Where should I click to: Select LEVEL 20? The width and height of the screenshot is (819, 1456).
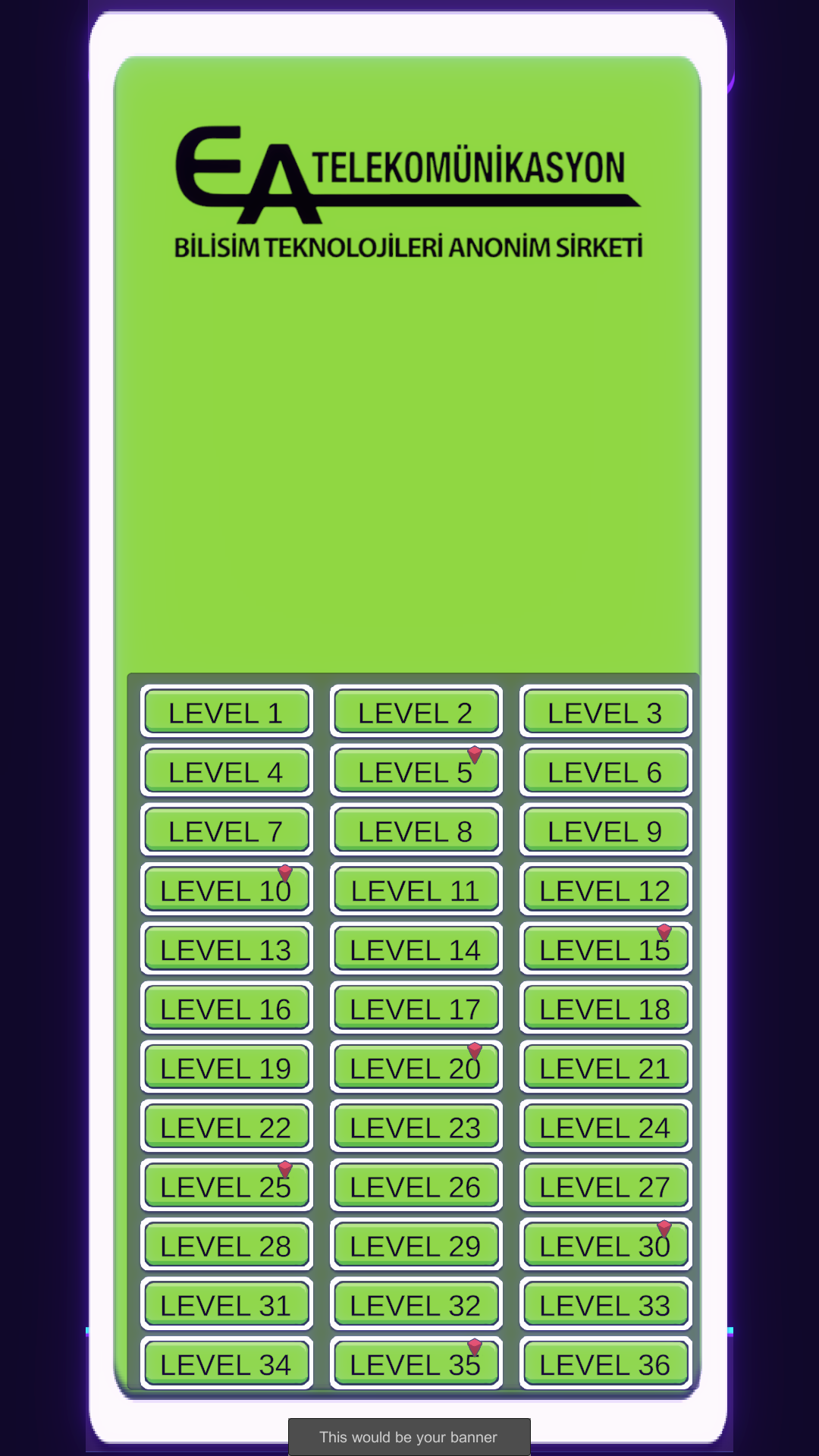point(416,1066)
